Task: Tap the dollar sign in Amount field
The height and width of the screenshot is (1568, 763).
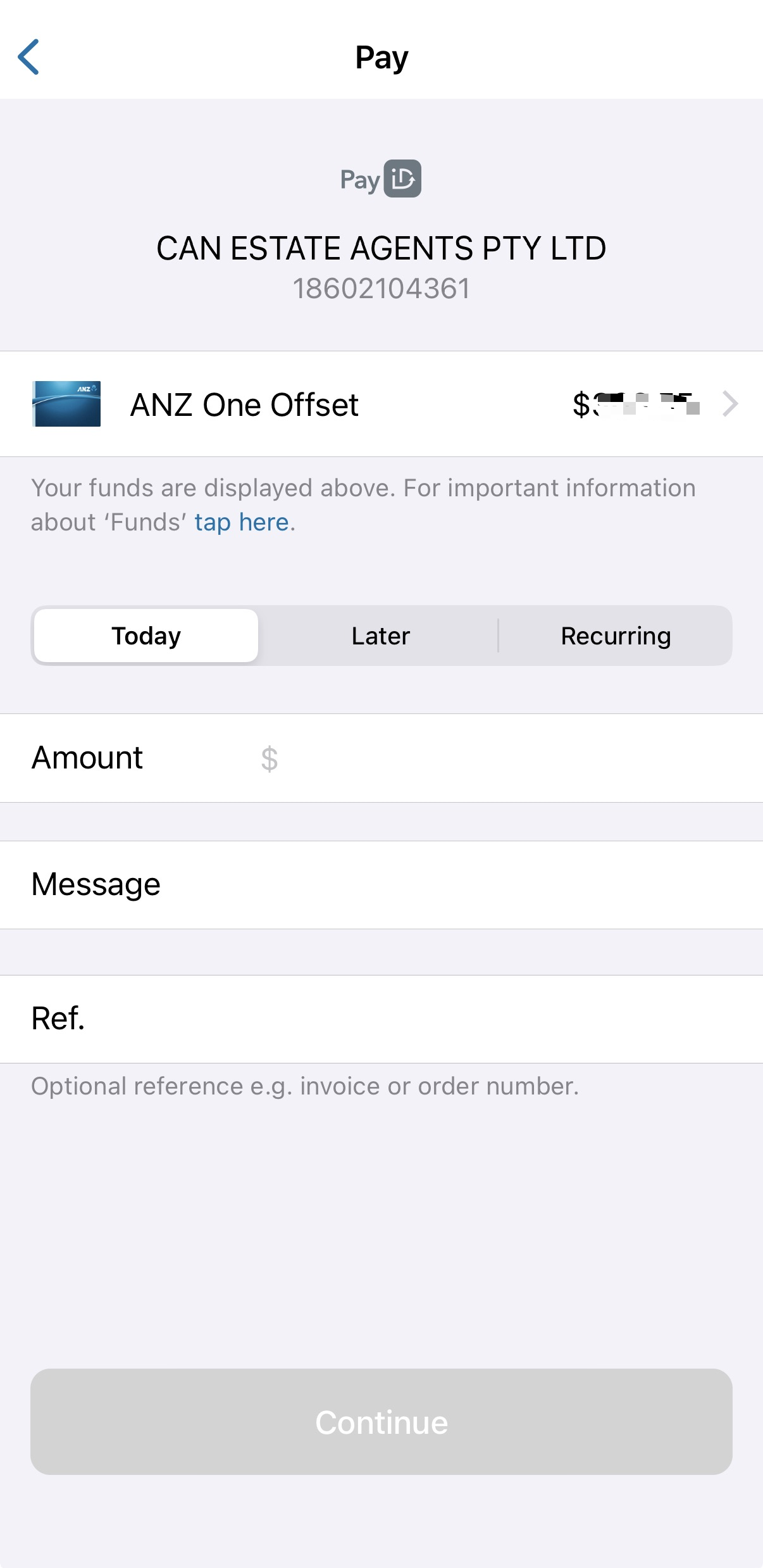Action: click(x=268, y=758)
